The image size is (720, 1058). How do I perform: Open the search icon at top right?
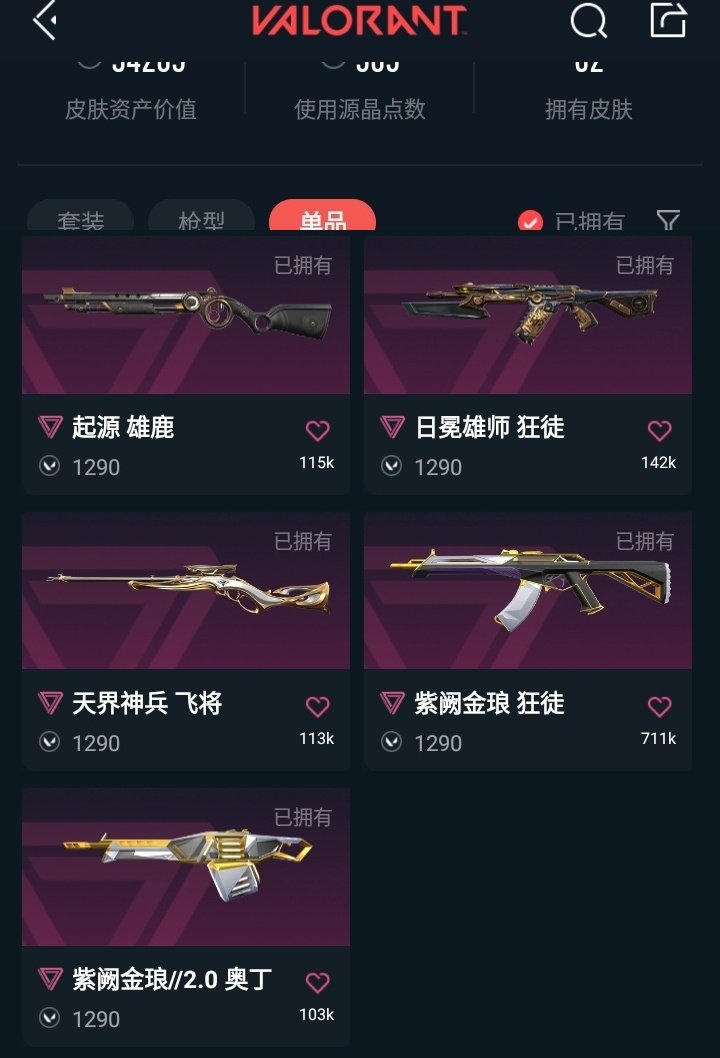click(588, 22)
